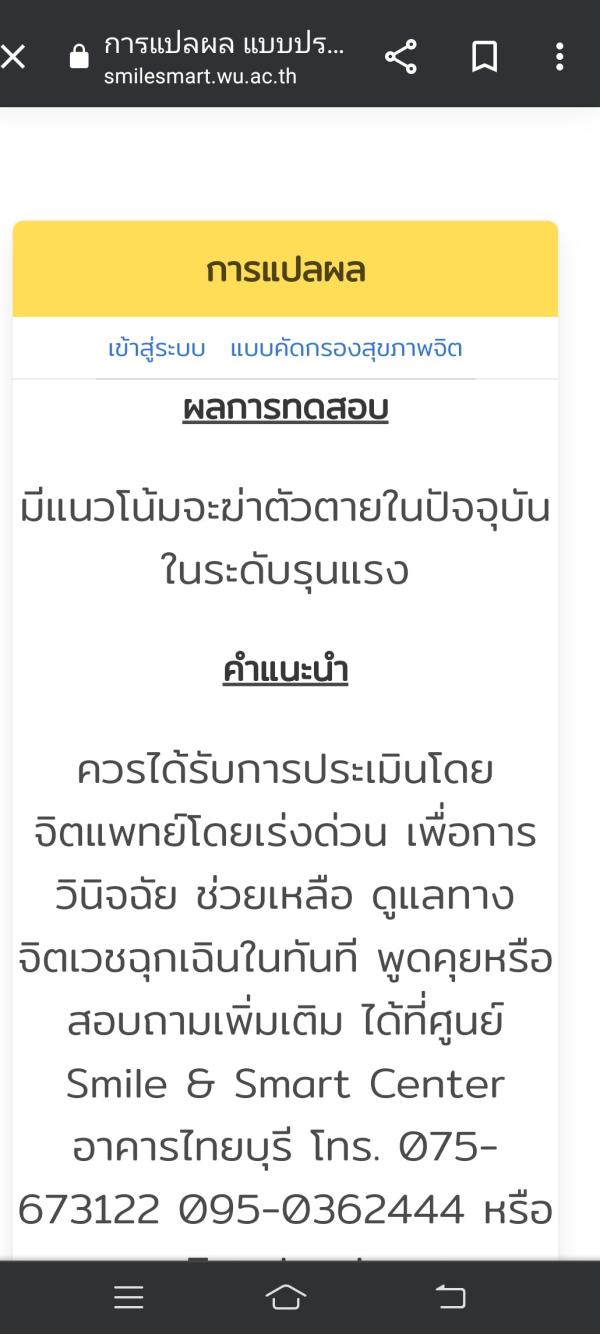Share this page
This screenshot has width=600, height=1334.
point(401,57)
